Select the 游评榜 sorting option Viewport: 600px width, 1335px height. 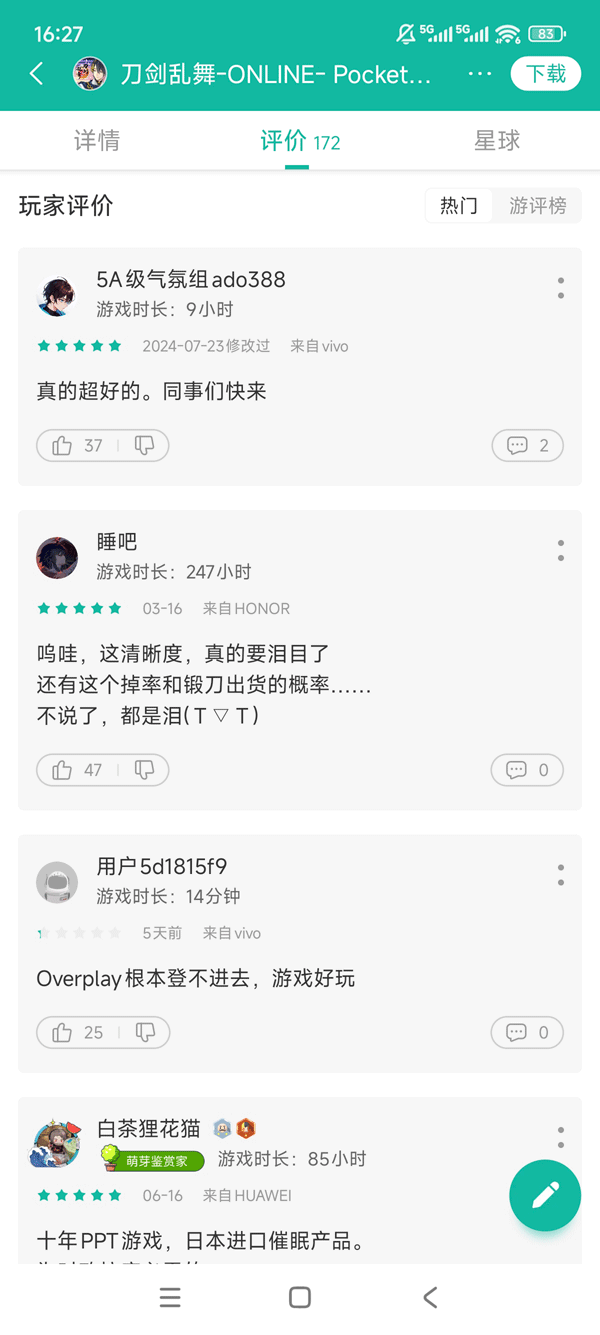point(538,206)
